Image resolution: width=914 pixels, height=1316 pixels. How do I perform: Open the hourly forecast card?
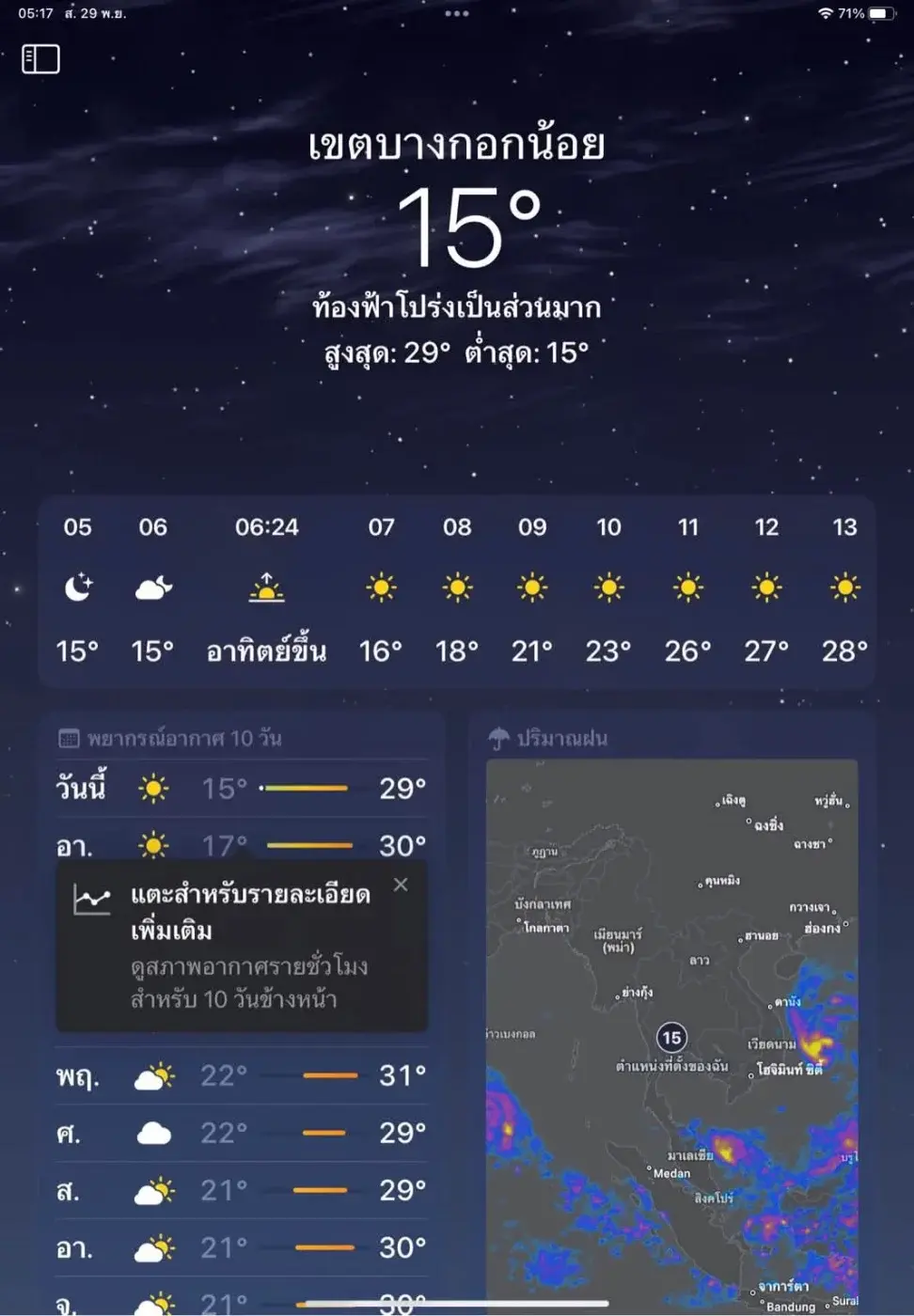[457, 590]
